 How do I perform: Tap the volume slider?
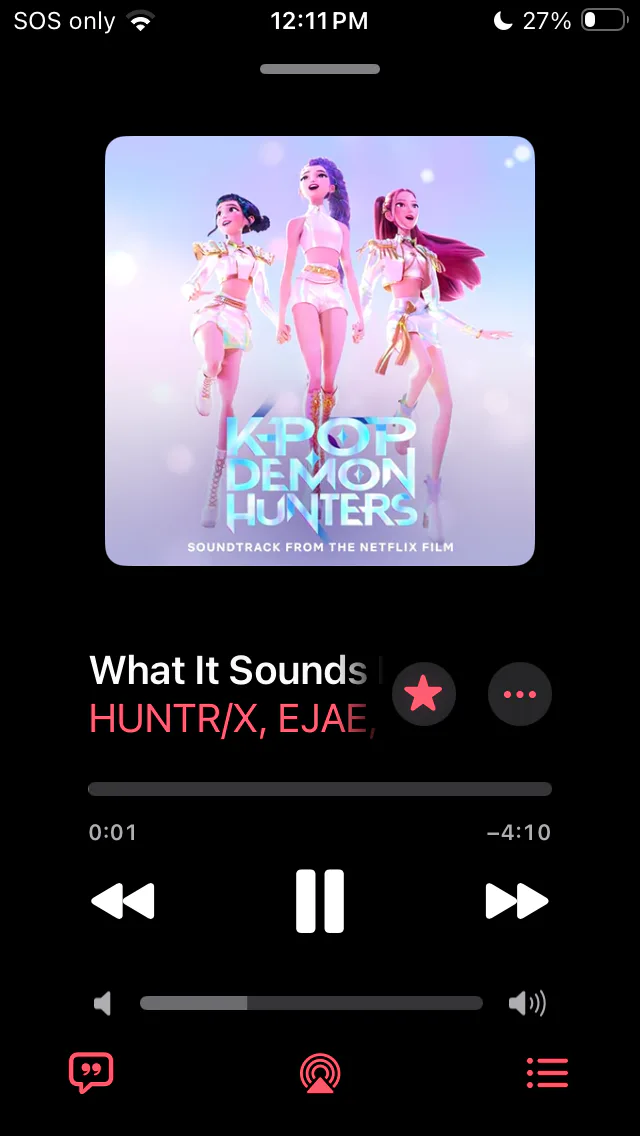coord(311,1003)
